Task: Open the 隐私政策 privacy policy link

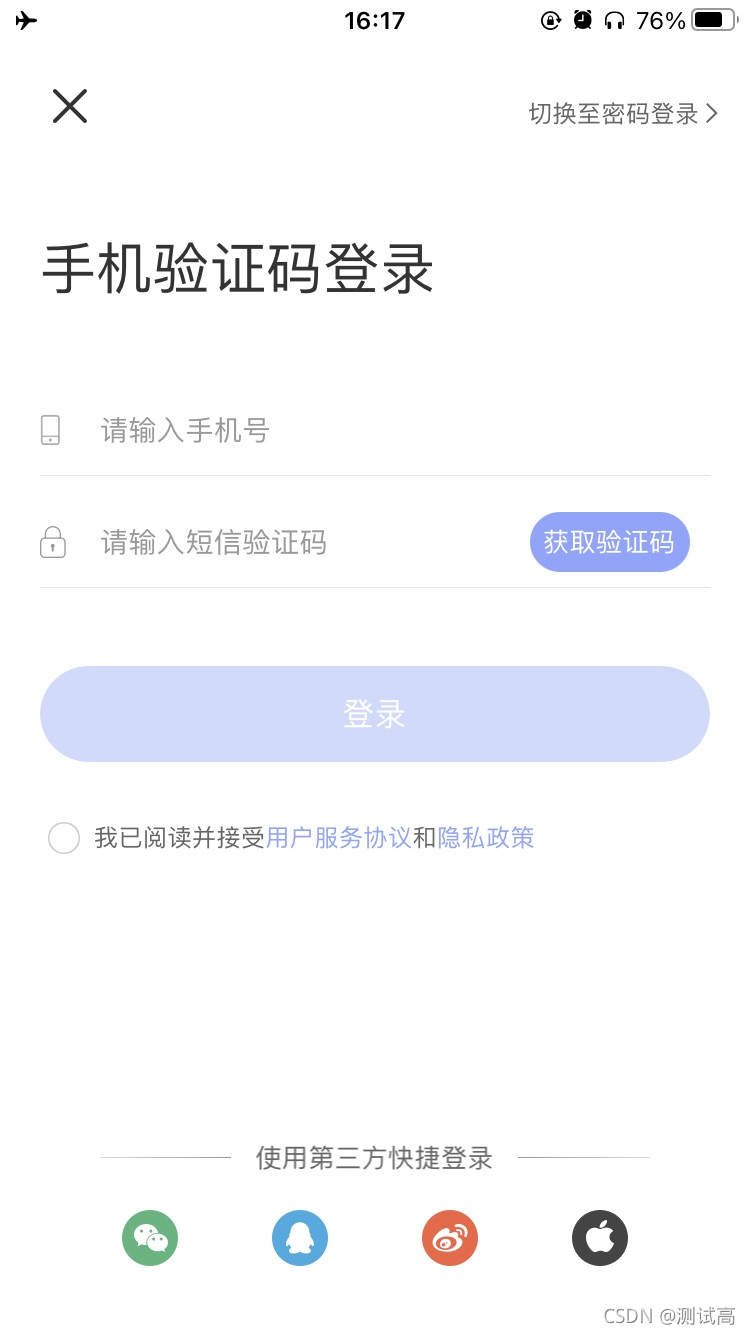Action: [486, 838]
